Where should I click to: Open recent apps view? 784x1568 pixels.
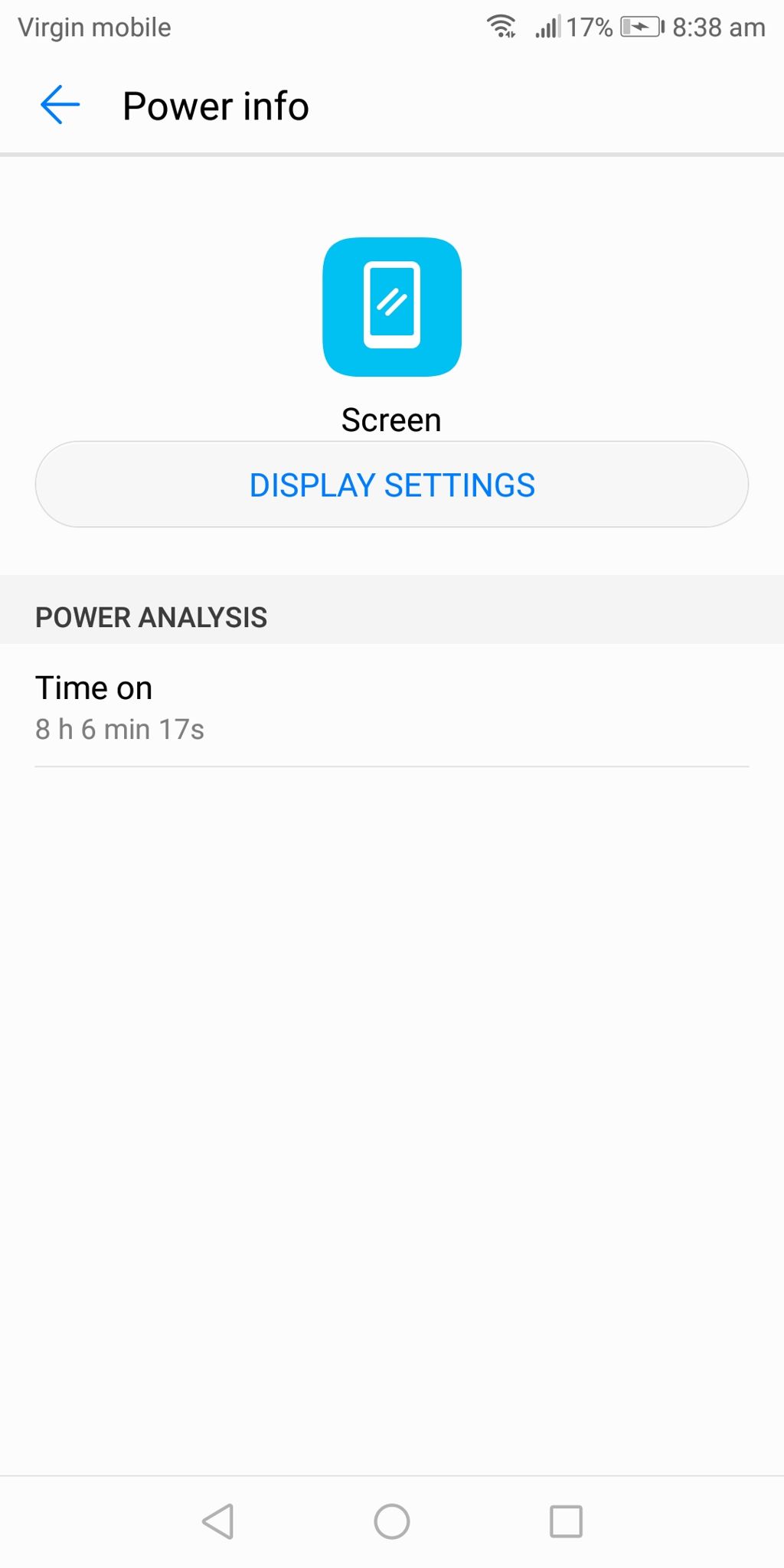click(x=566, y=1521)
